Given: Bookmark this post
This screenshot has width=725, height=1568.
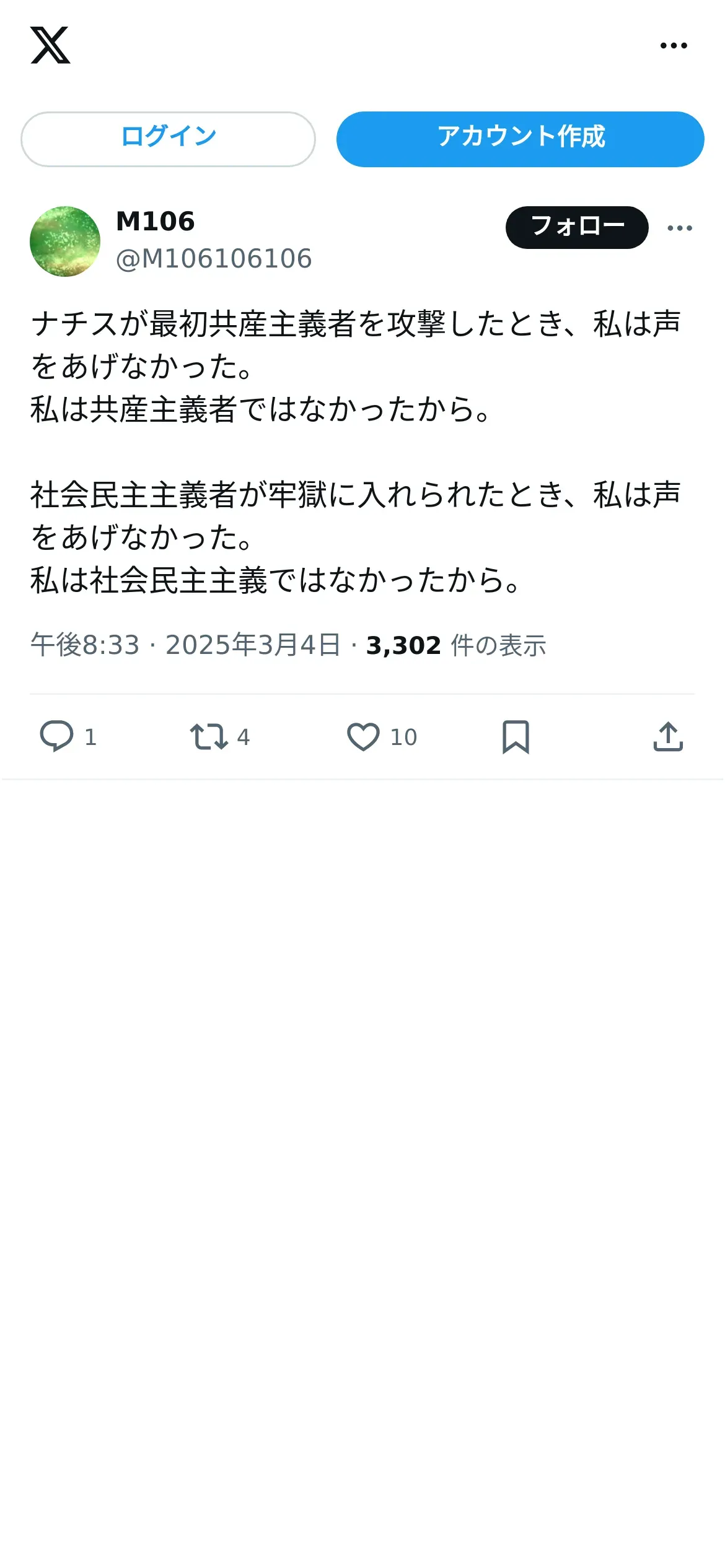Looking at the screenshot, I should click(516, 736).
